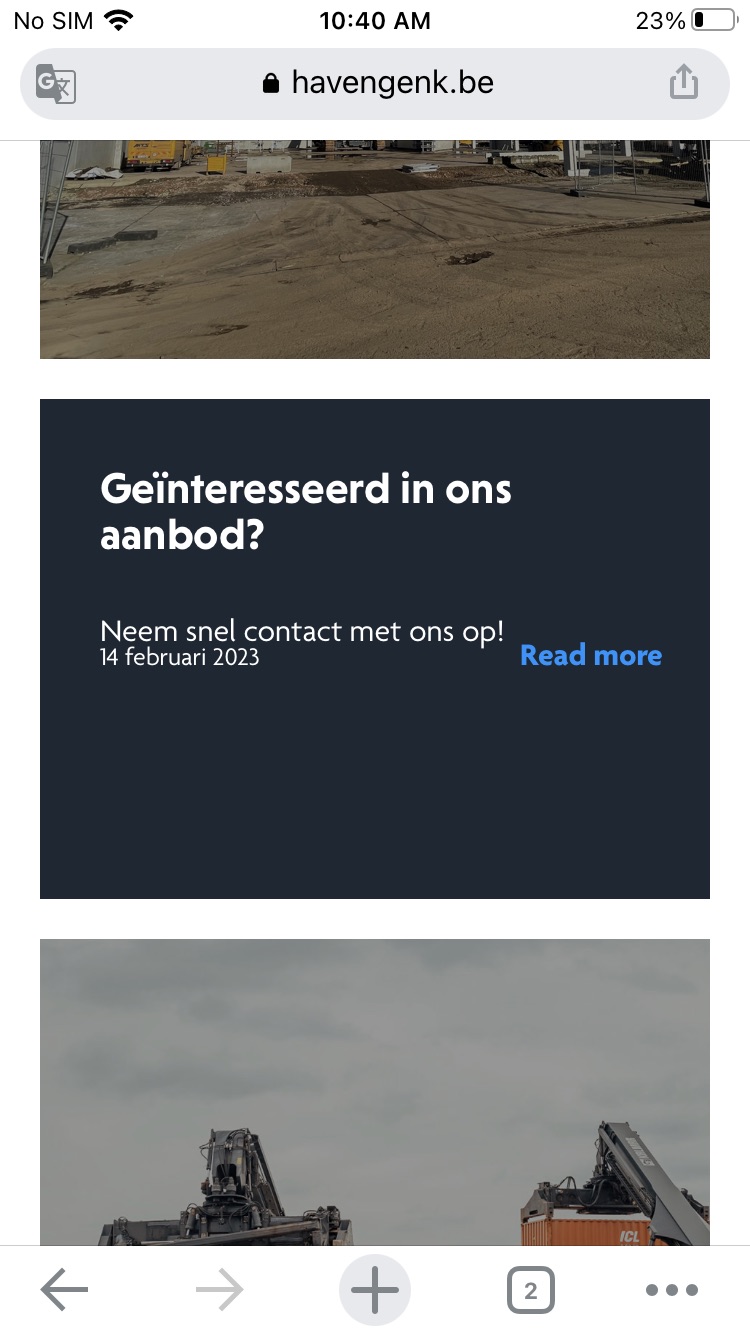Open the tab switcher showing 2 tabs
750x1334 pixels.
530,1290
